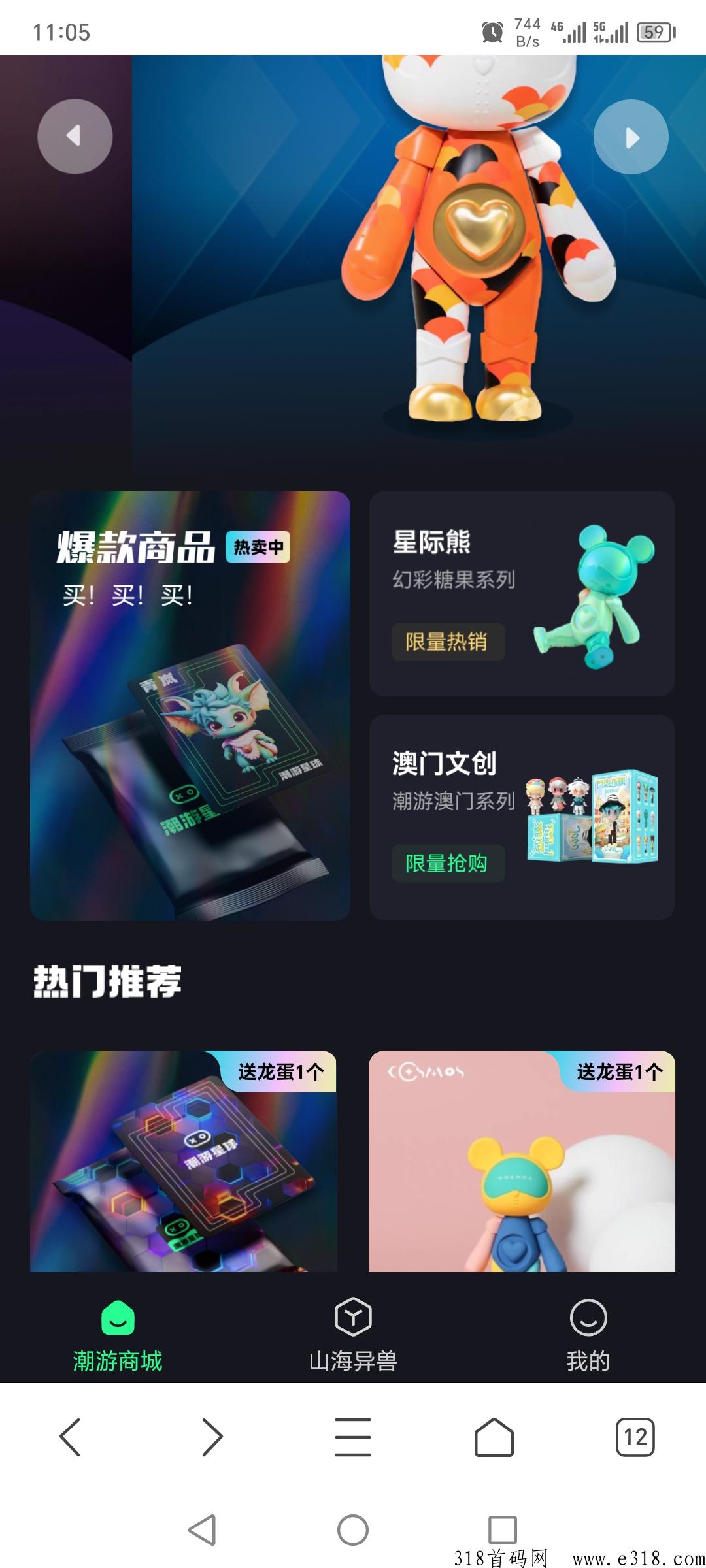Open the 爆款商品 hot-selling card

pos(190,706)
